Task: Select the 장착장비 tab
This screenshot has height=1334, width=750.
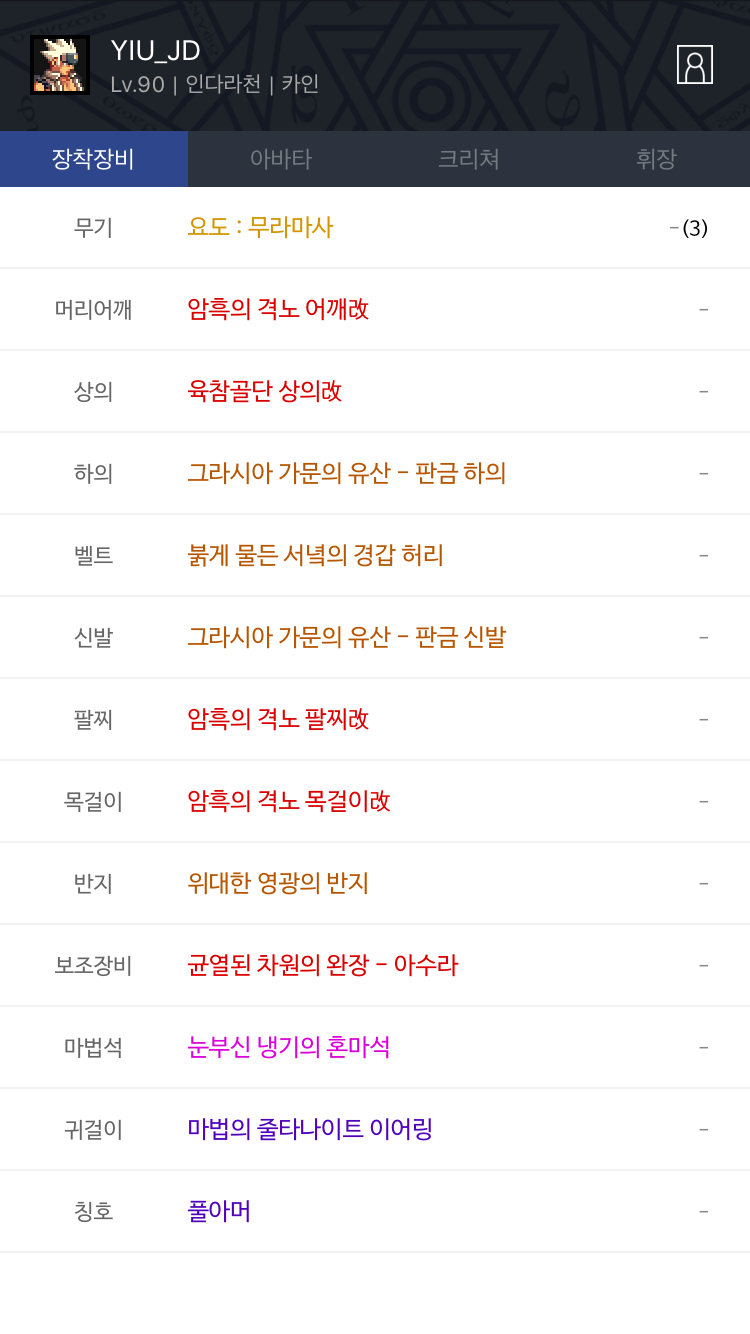Action: click(x=93, y=159)
